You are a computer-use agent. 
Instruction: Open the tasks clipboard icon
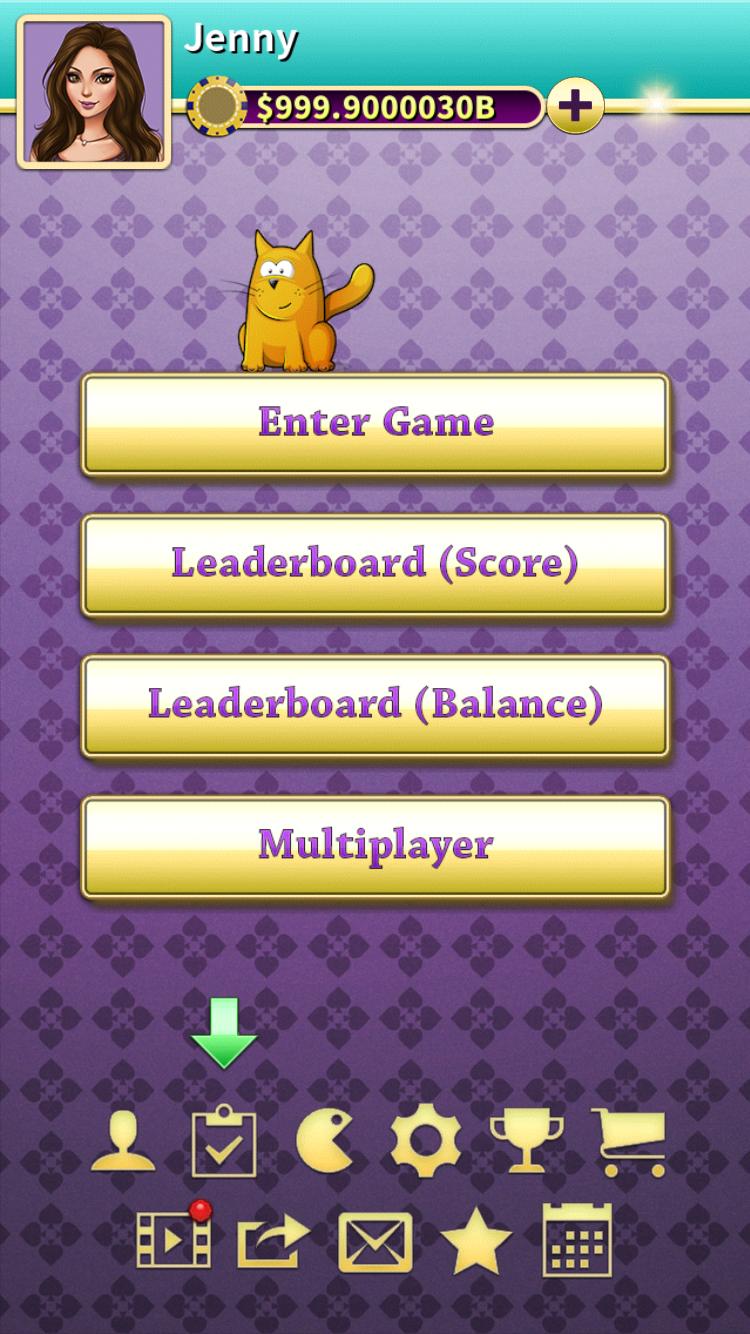click(224, 1141)
